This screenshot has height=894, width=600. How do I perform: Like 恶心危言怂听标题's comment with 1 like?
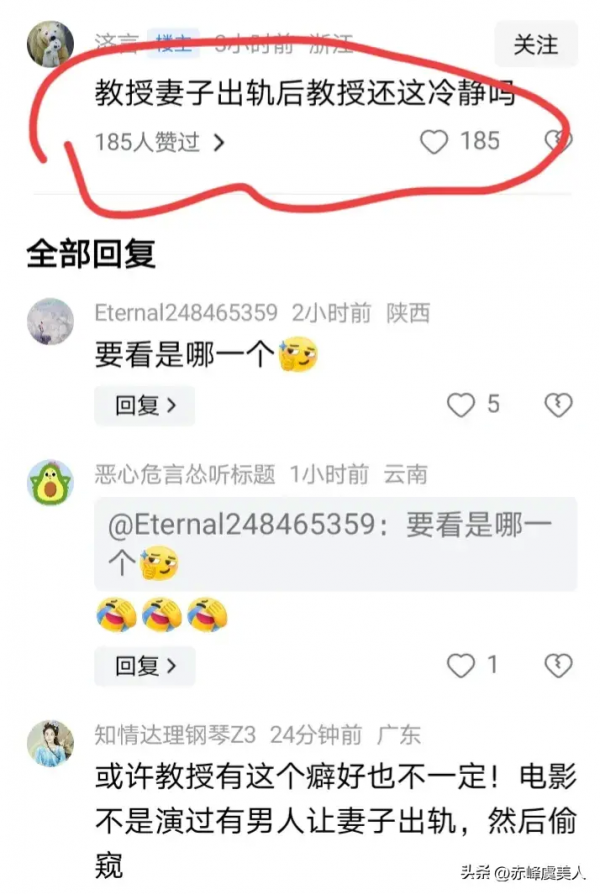461,665
